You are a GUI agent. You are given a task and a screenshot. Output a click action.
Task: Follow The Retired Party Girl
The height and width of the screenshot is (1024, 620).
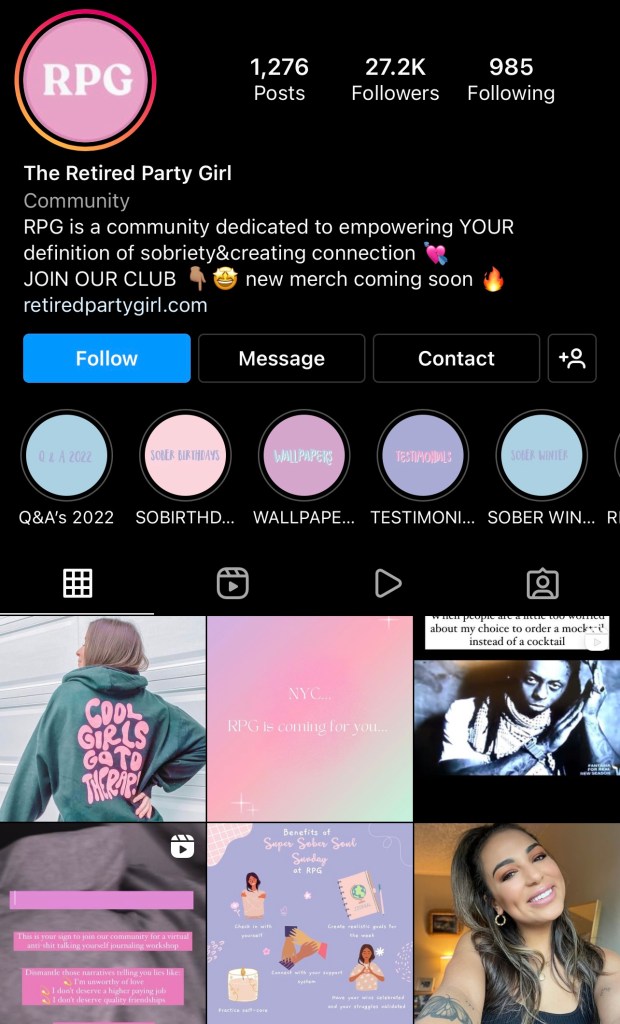pos(107,358)
